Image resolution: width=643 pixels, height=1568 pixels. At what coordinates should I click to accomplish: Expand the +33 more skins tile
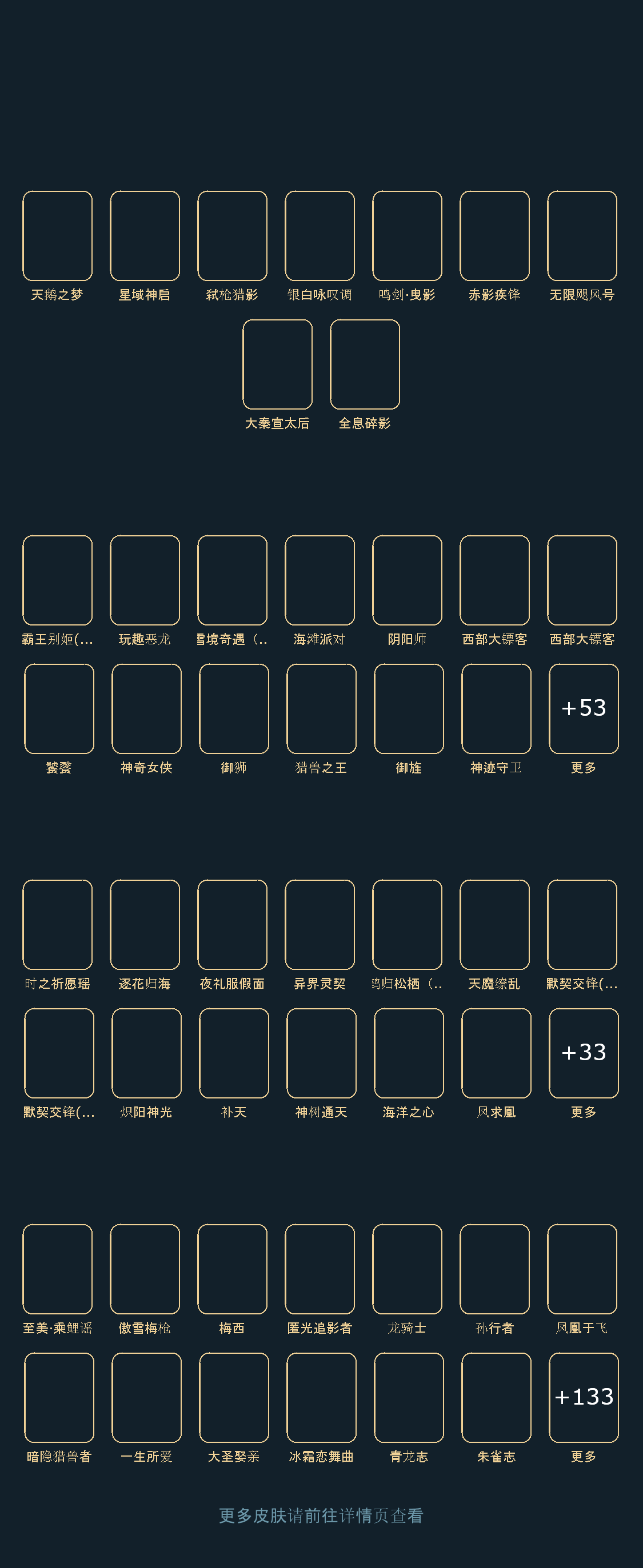[584, 1054]
